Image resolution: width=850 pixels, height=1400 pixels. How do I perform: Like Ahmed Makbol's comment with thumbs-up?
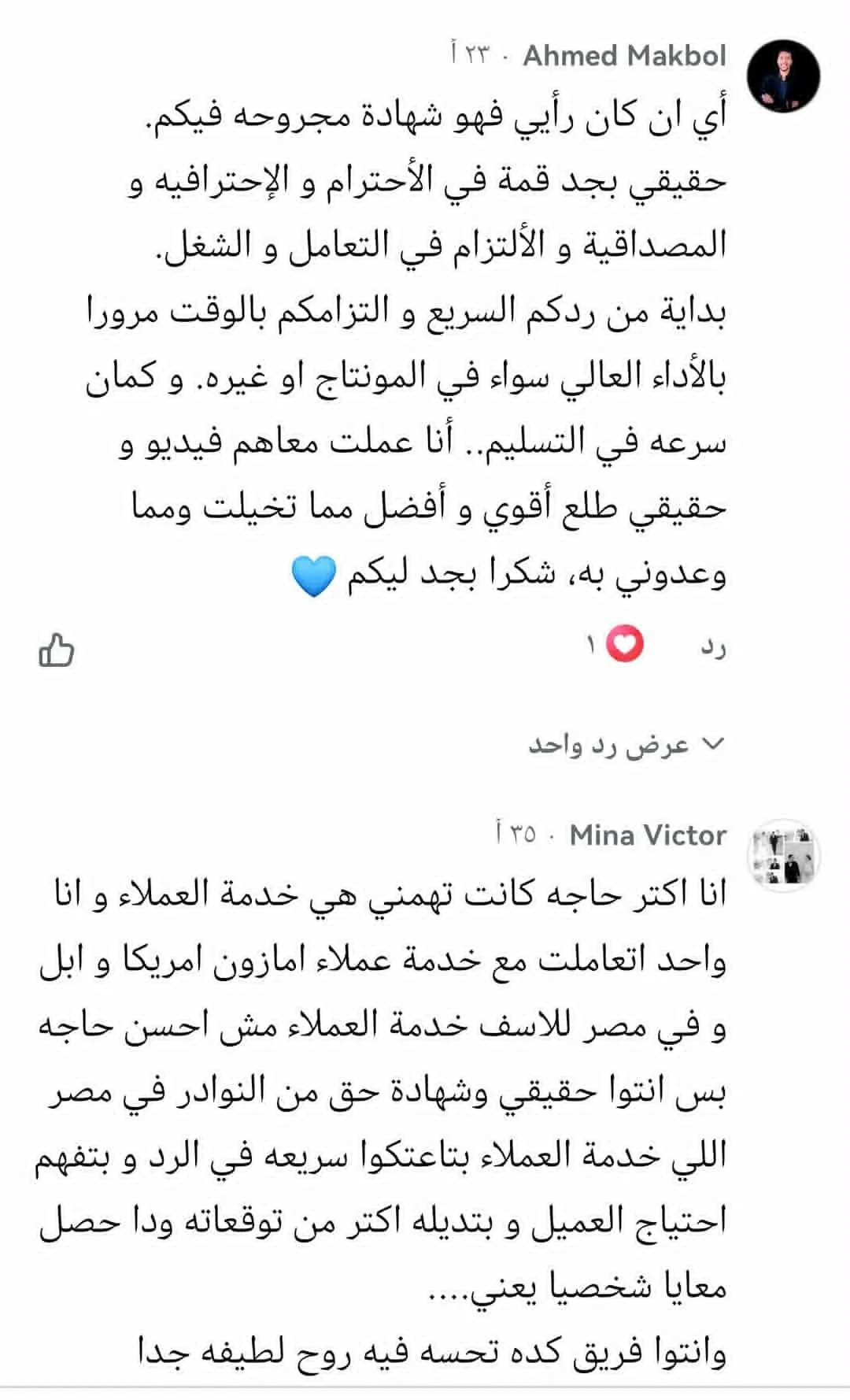(57, 651)
